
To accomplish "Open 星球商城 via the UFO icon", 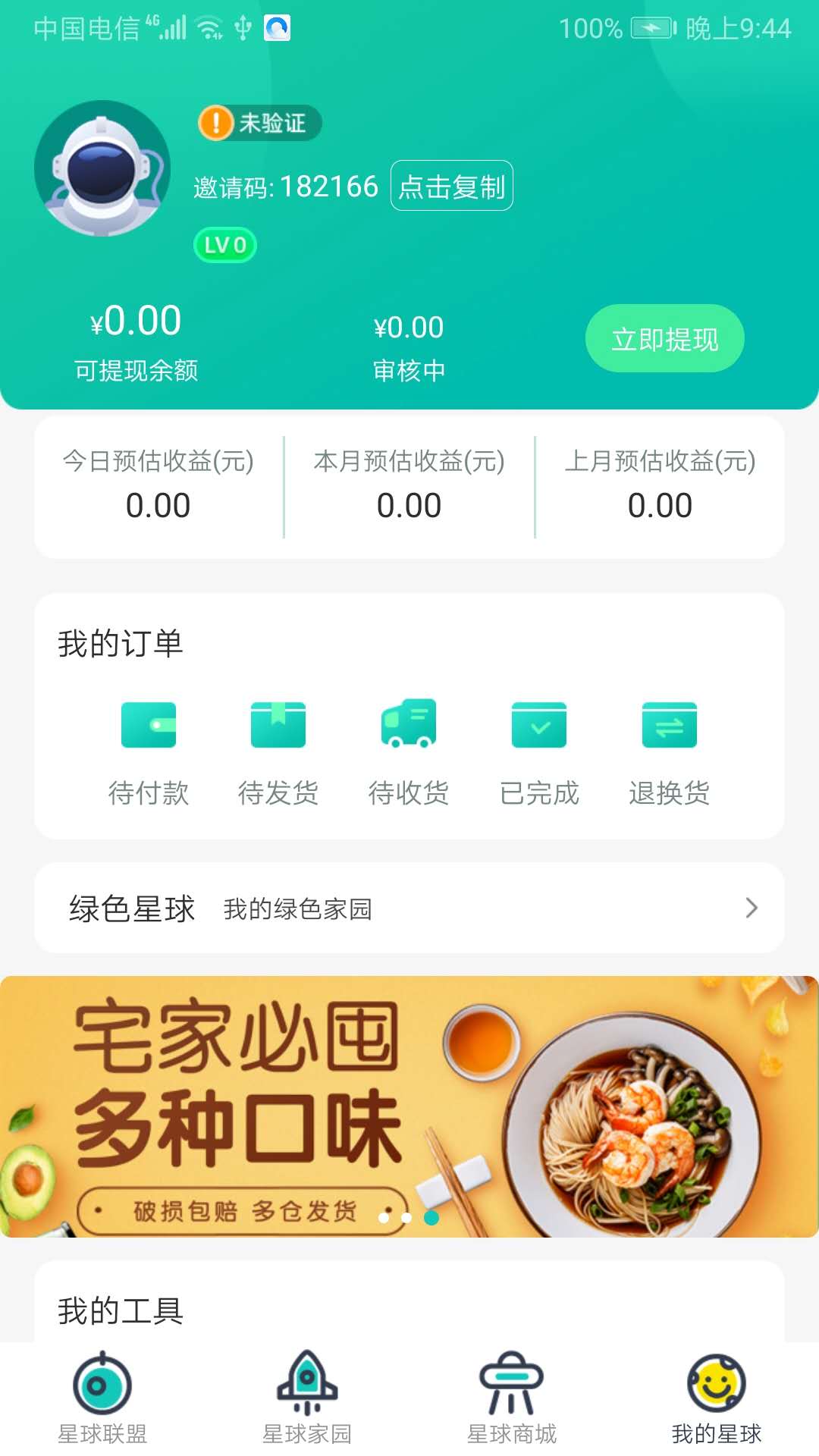I will (512, 1385).
